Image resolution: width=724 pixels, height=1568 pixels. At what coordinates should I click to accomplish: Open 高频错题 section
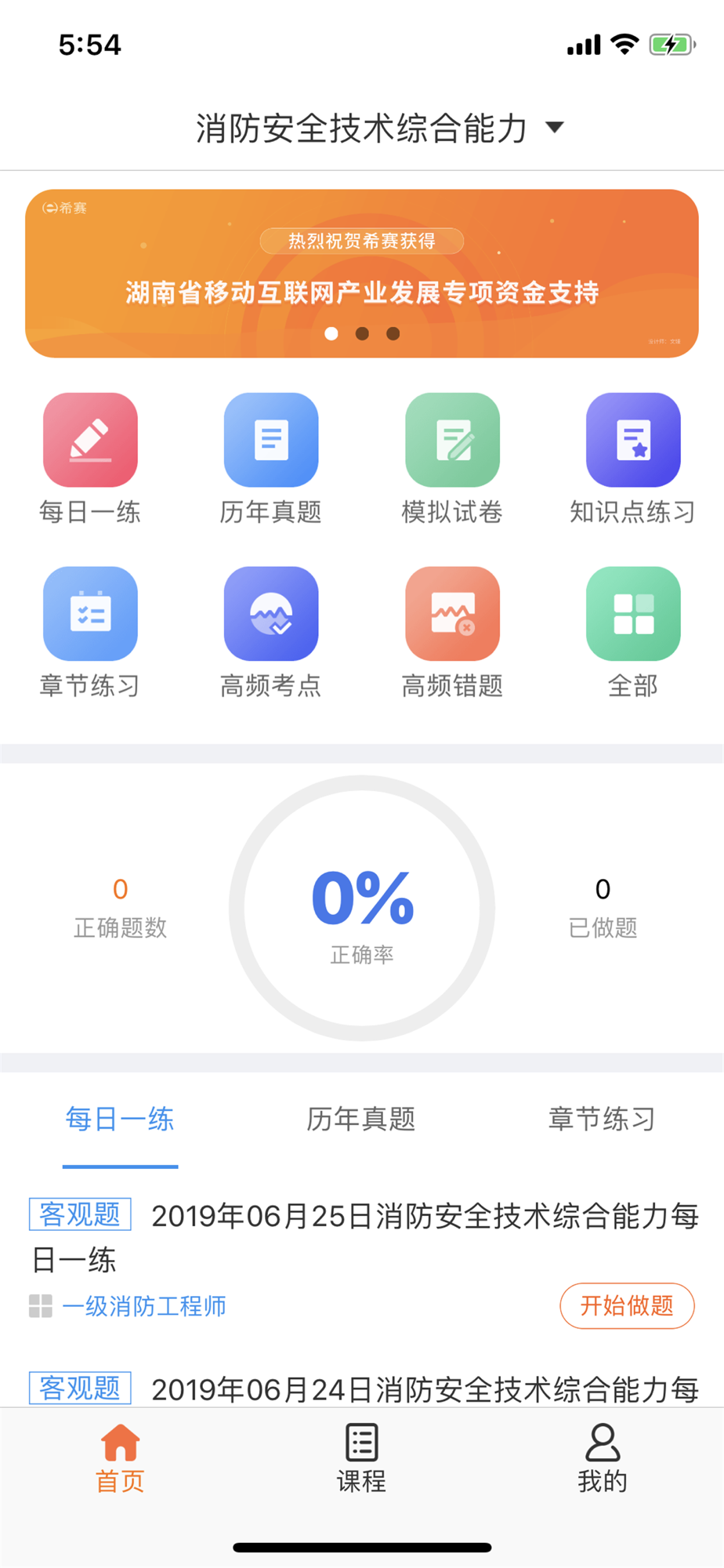coord(452,633)
